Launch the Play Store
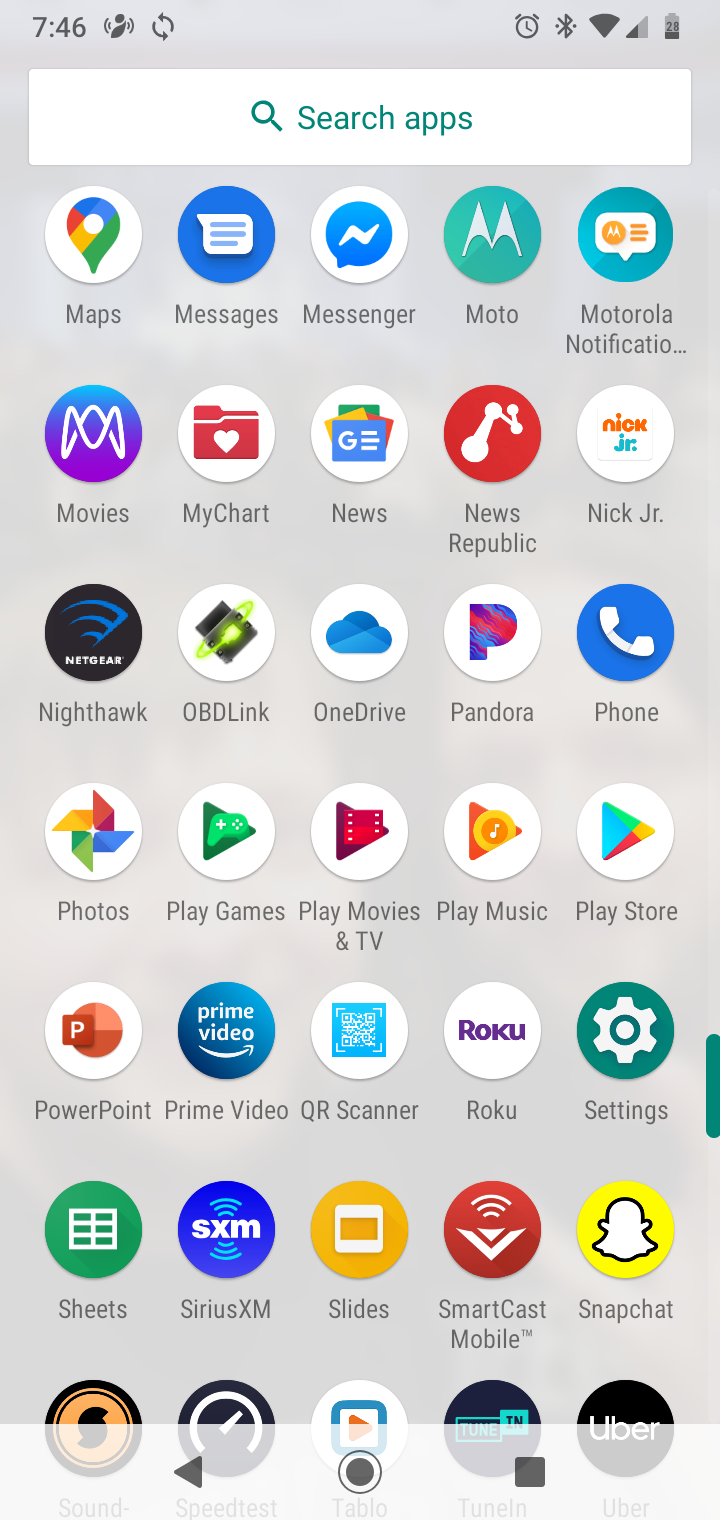 (x=625, y=832)
